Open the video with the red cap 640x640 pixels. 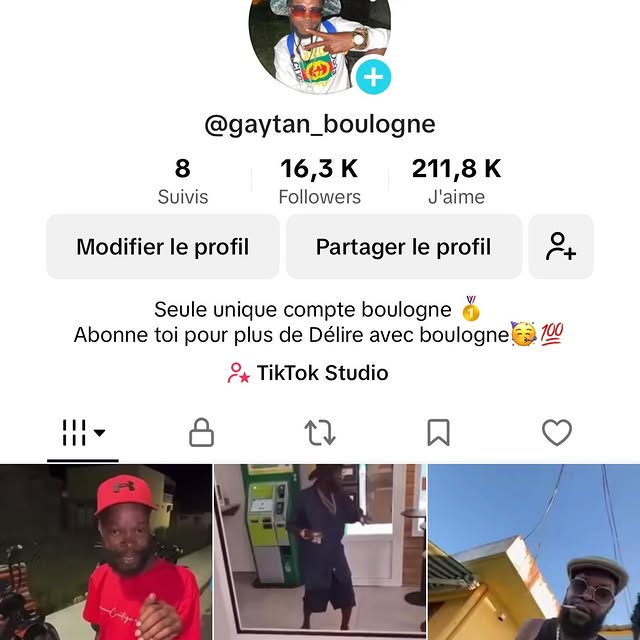click(x=105, y=552)
